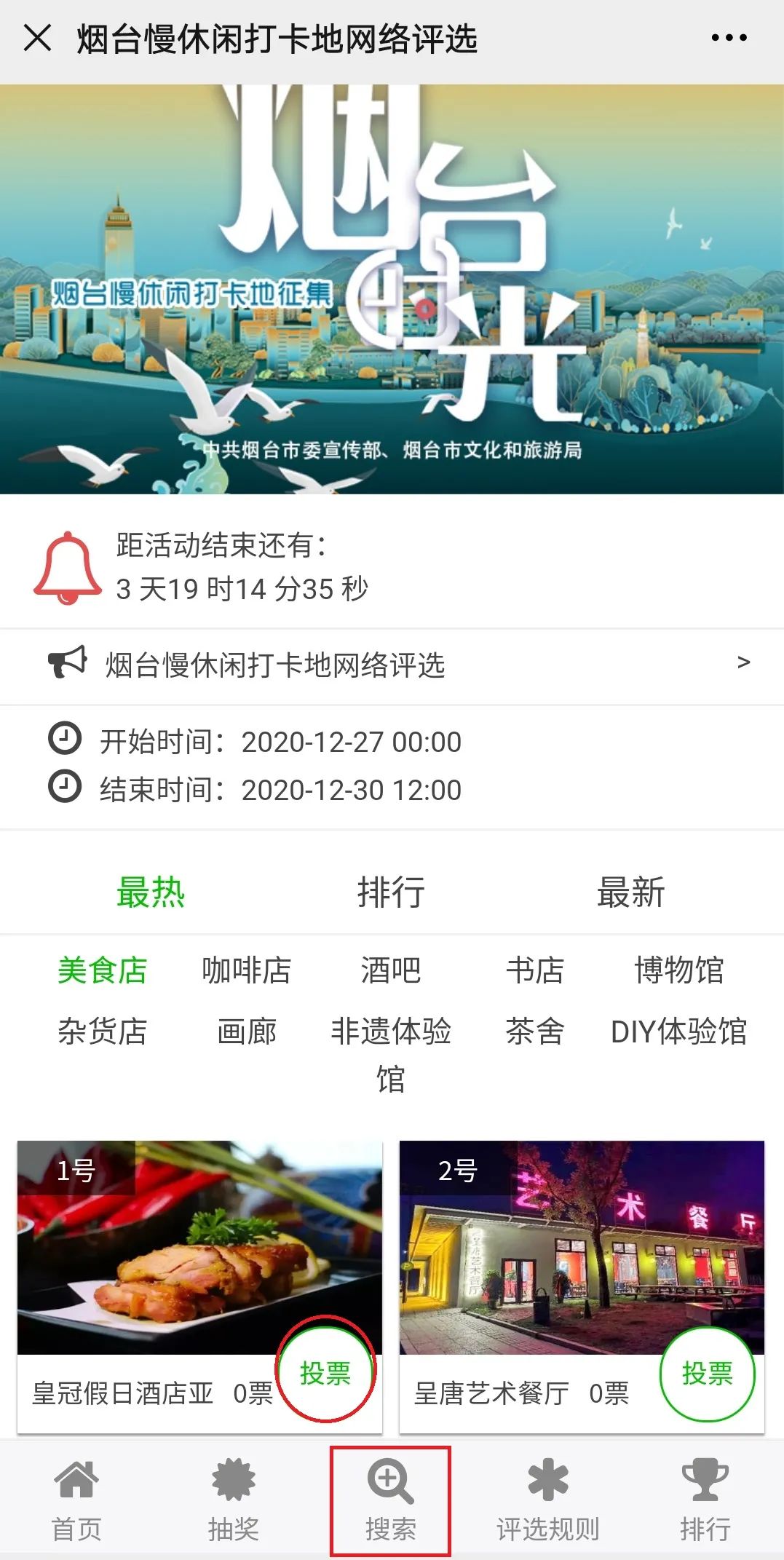Open the three-dot overflow menu
The width and height of the screenshot is (784, 1560).
729,38
